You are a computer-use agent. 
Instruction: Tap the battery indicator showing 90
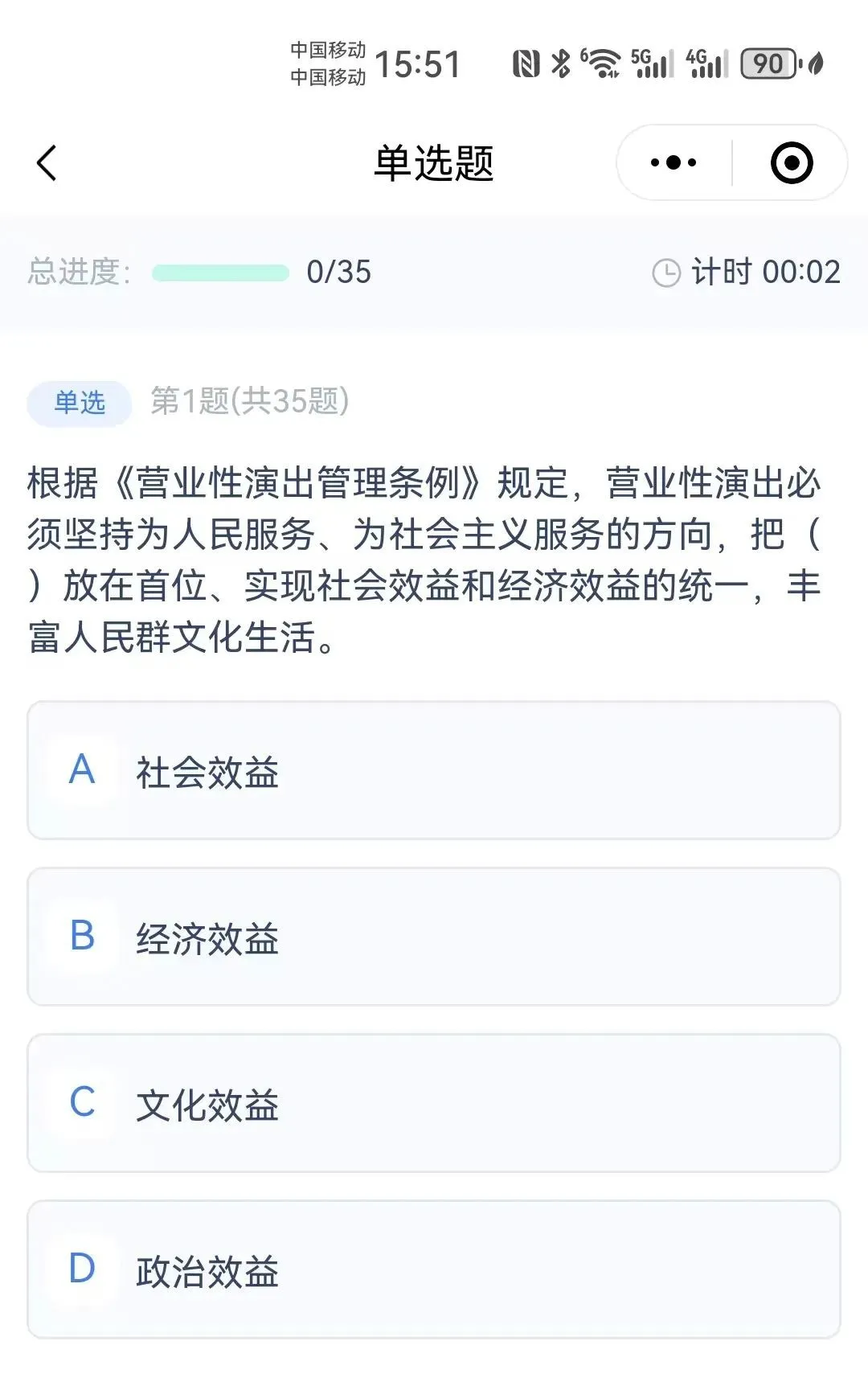(766, 64)
